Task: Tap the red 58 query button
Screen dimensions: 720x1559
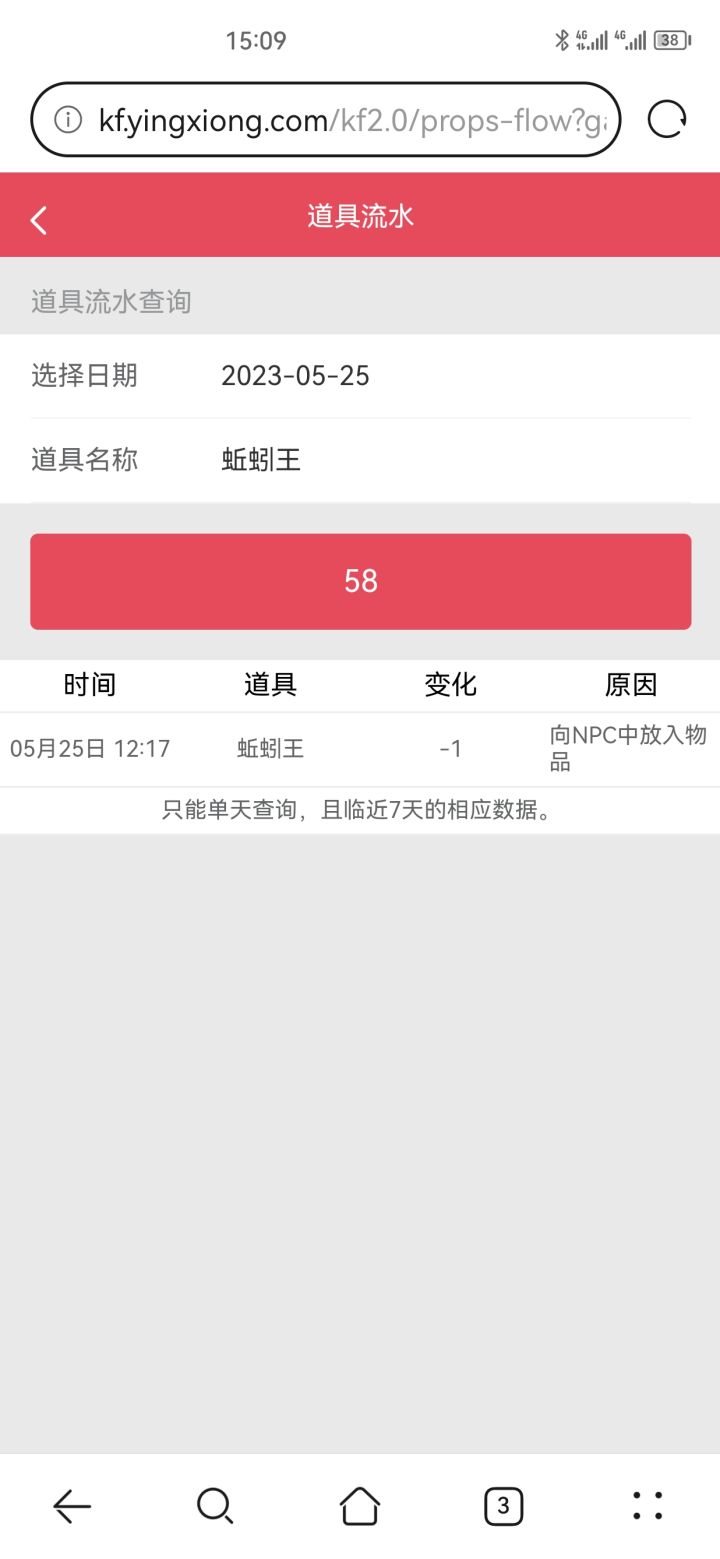Action: pos(360,581)
